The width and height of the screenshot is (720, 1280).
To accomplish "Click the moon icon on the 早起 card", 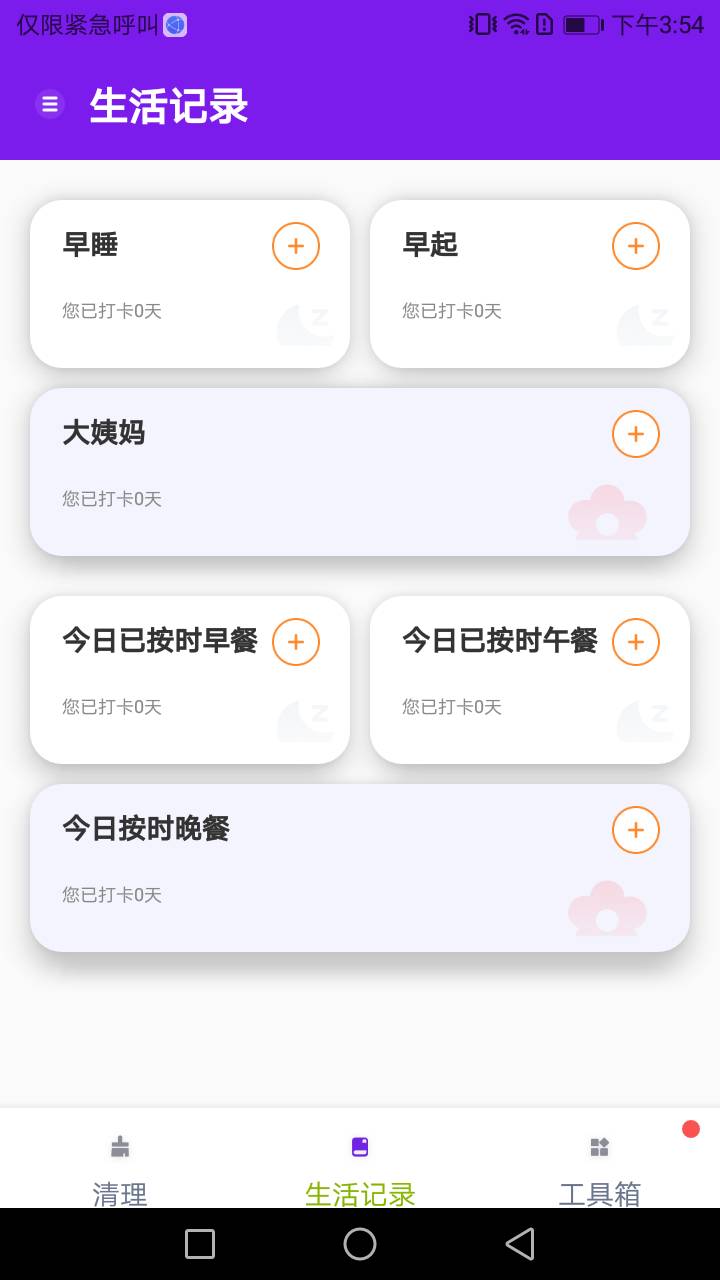I will coord(645,322).
